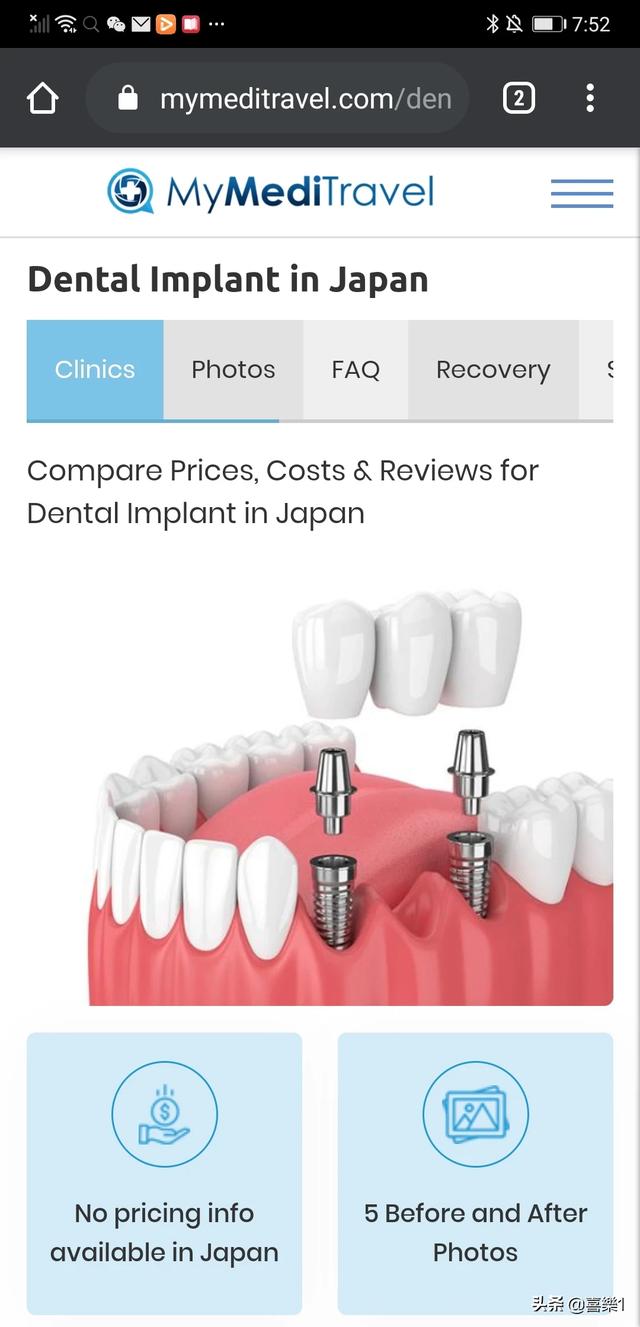This screenshot has height=1327, width=640.
Task: Open the MyMediTravel hamburger menu
Action: [581, 193]
